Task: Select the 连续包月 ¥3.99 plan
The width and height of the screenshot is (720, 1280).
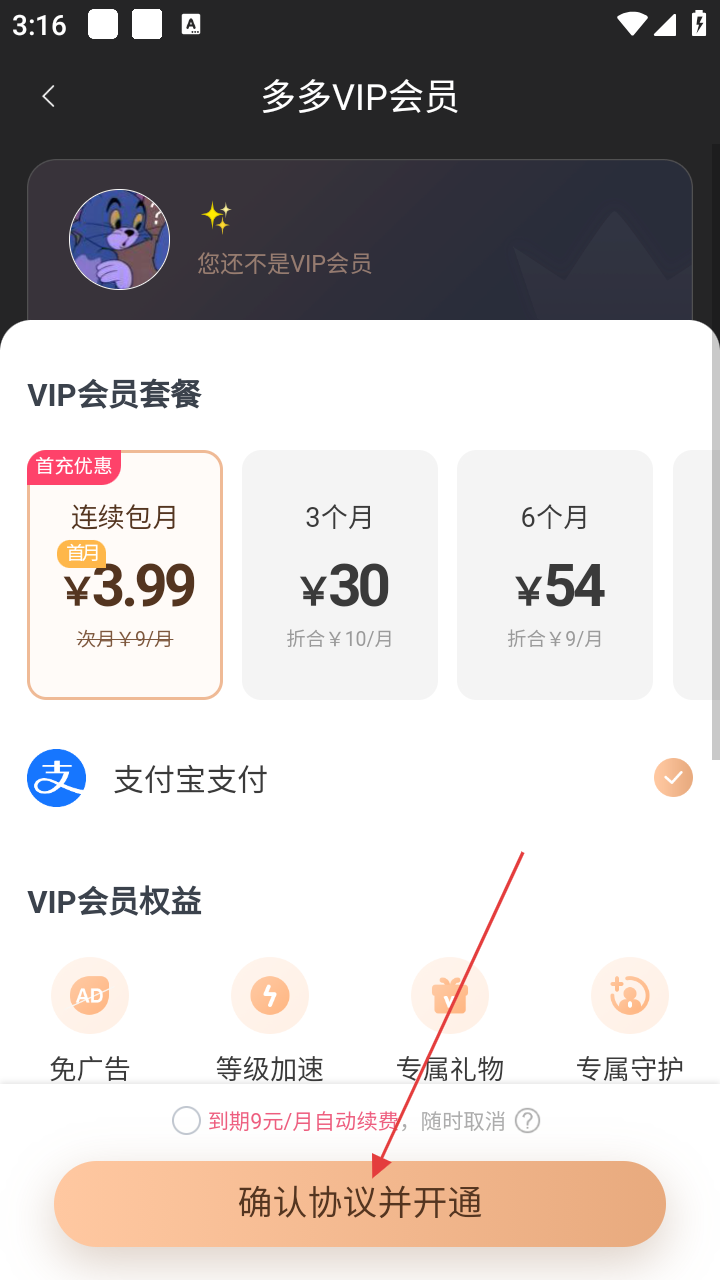Action: 124,574
